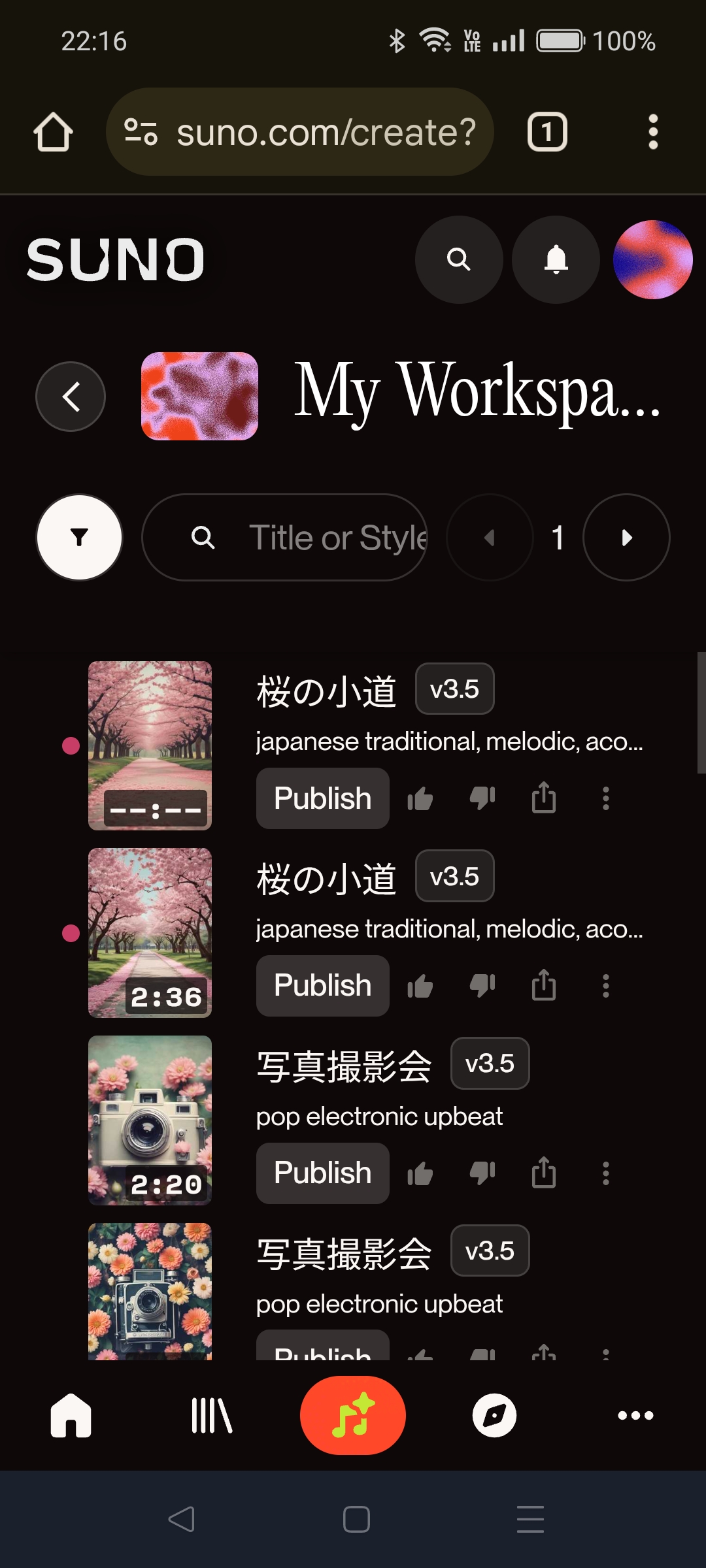Open the notifications bell
Image resolution: width=706 pixels, height=1568 pixels.
[x=556, y=259]
